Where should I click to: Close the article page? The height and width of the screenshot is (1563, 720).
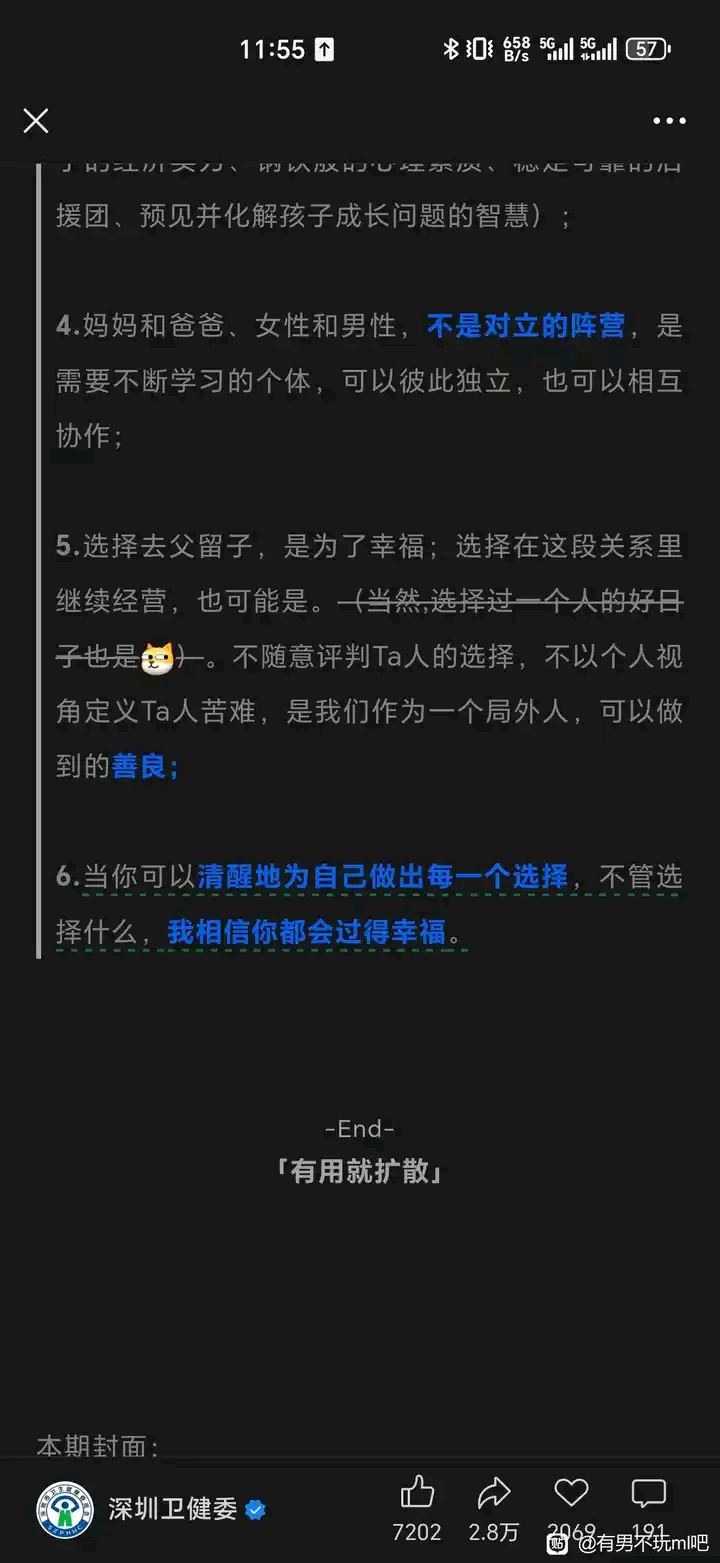click(x=36, y=122)
